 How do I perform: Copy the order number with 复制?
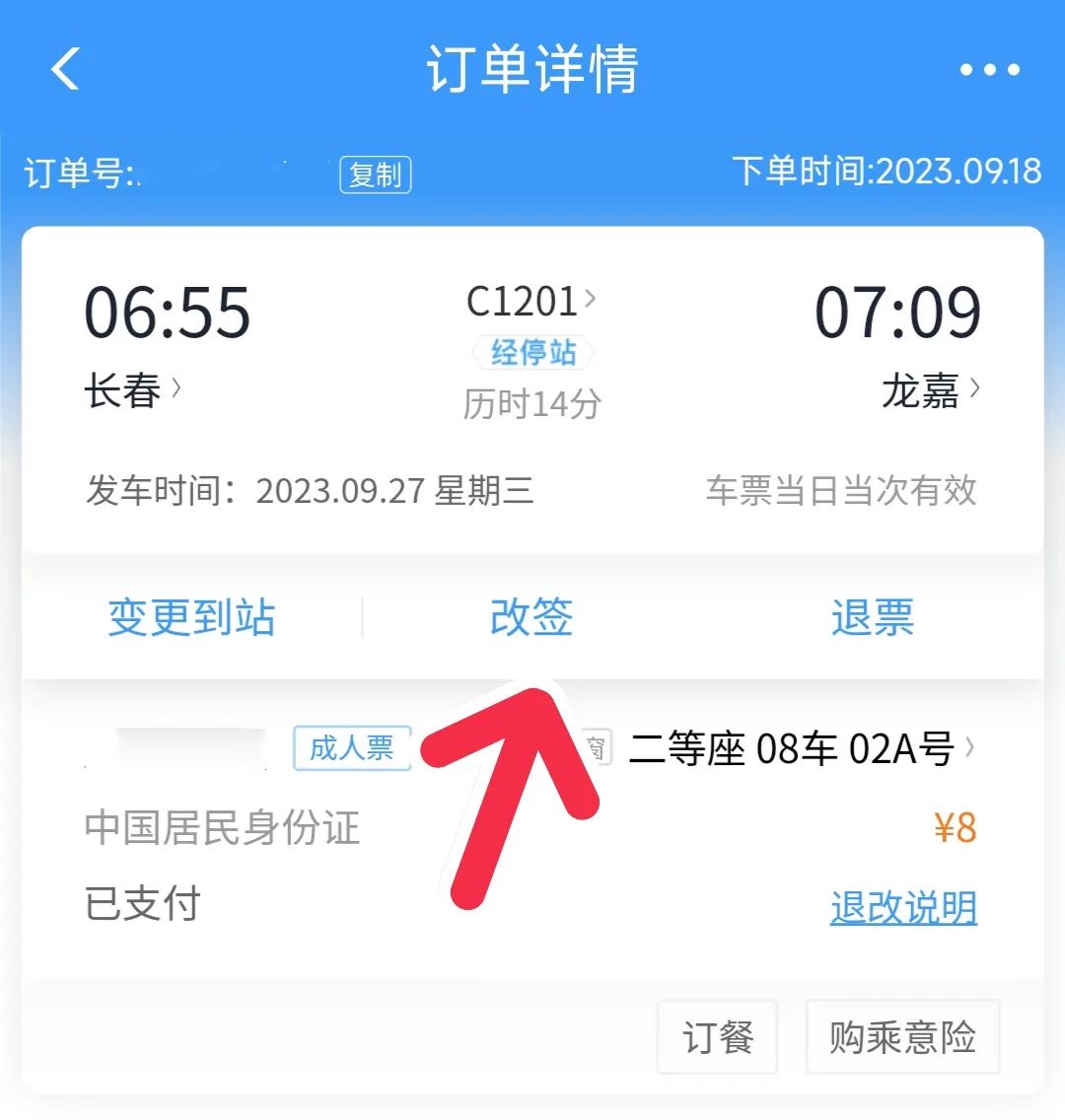click(x=375, y=175)
